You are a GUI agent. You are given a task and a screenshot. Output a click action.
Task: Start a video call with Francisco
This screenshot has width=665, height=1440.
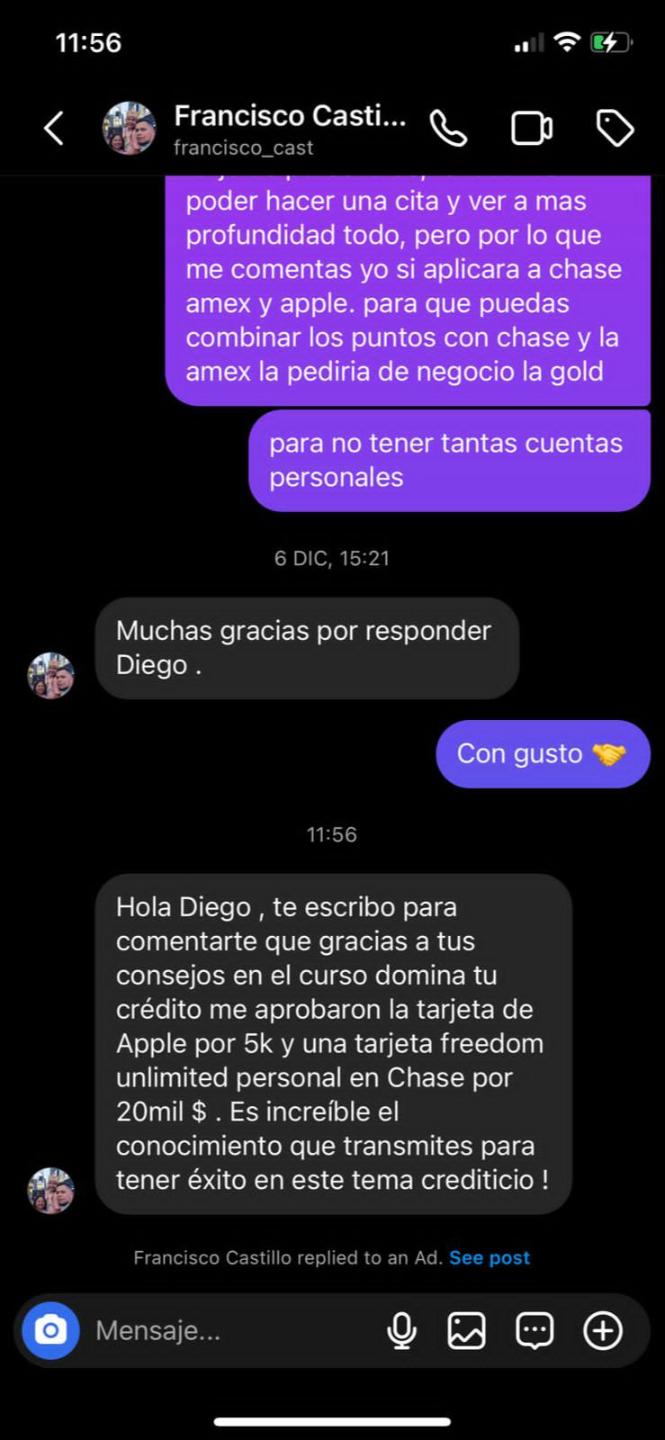532,128
